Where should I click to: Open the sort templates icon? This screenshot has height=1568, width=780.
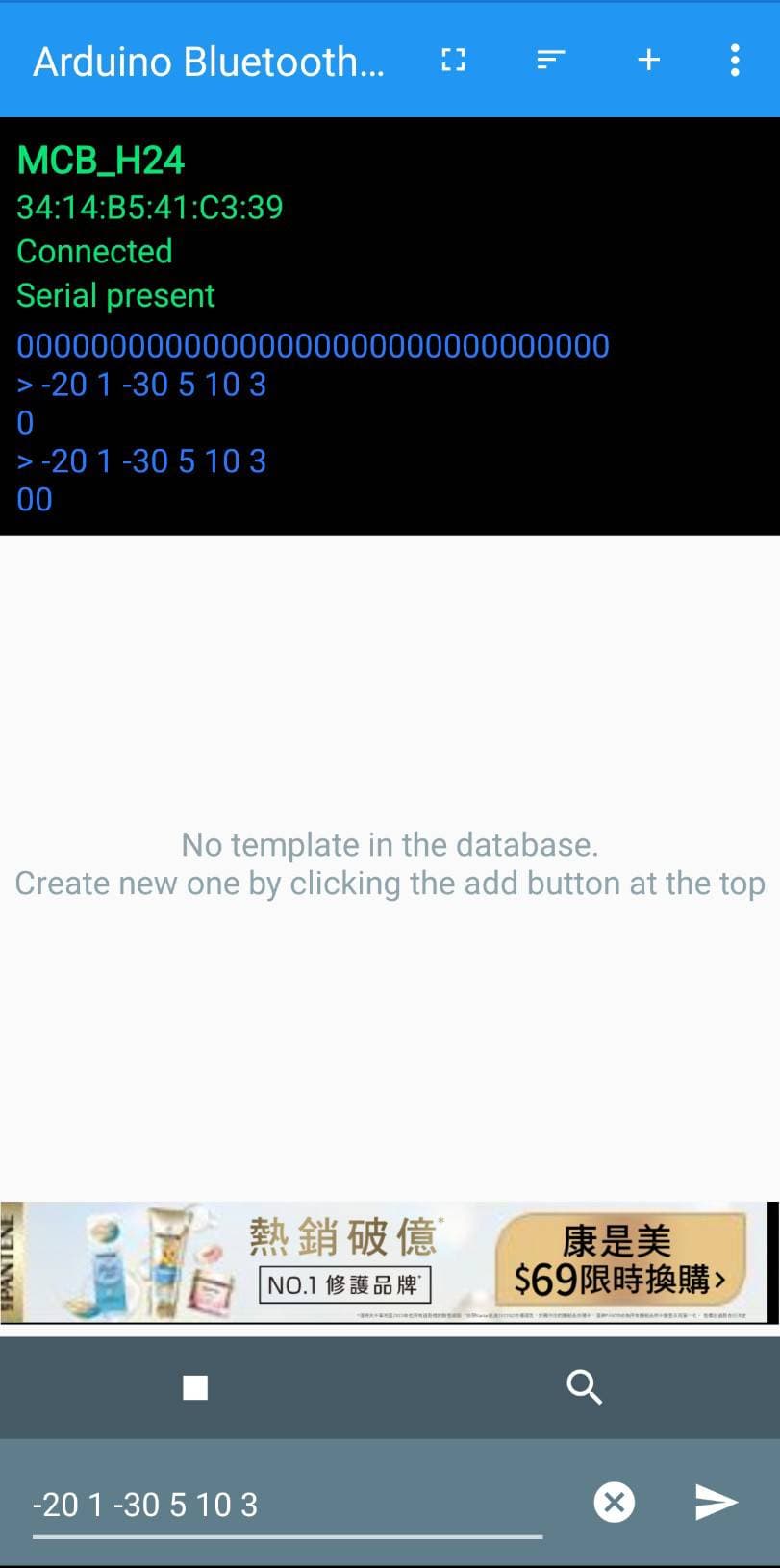[x=550, y=60]
